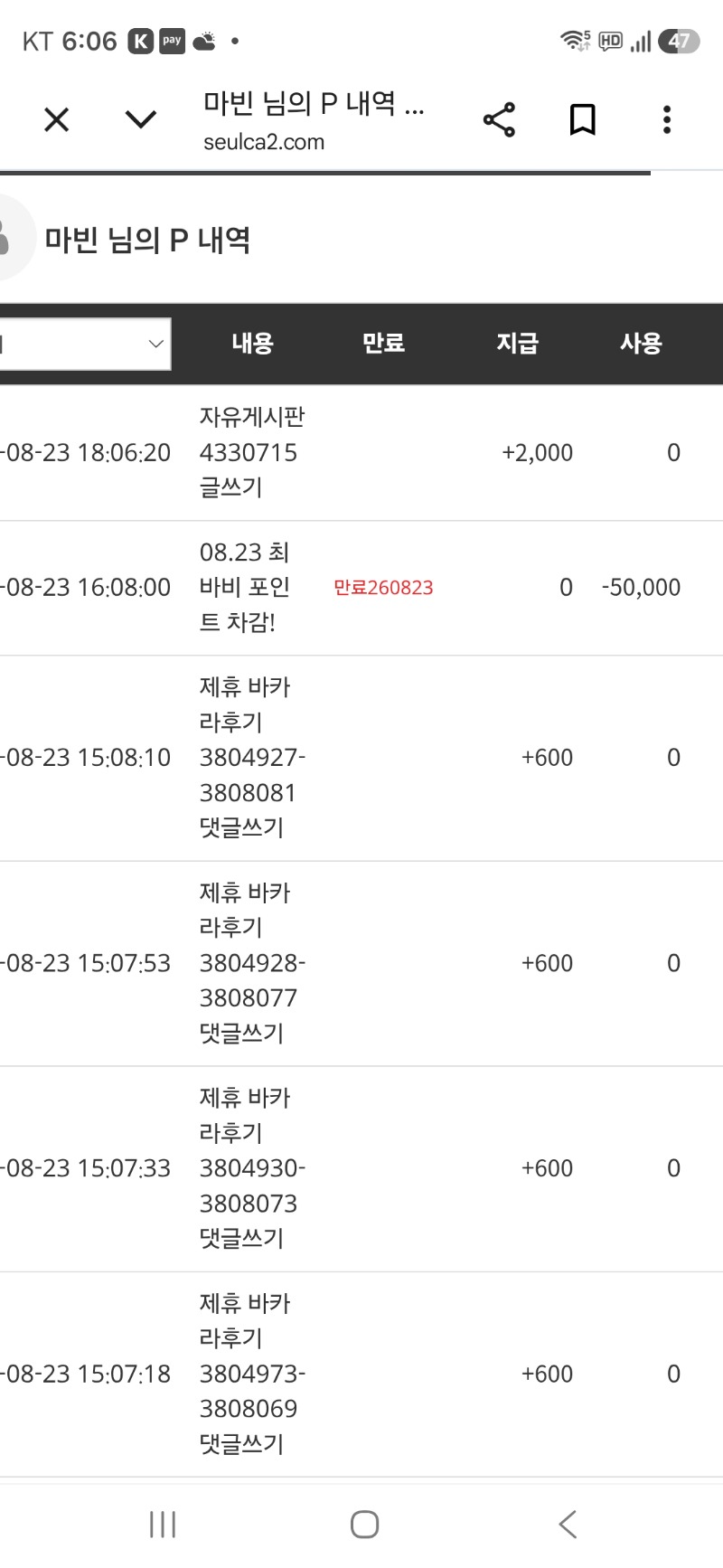
Task: Share the seulca2.com page
Action: (x=499, y=119)
